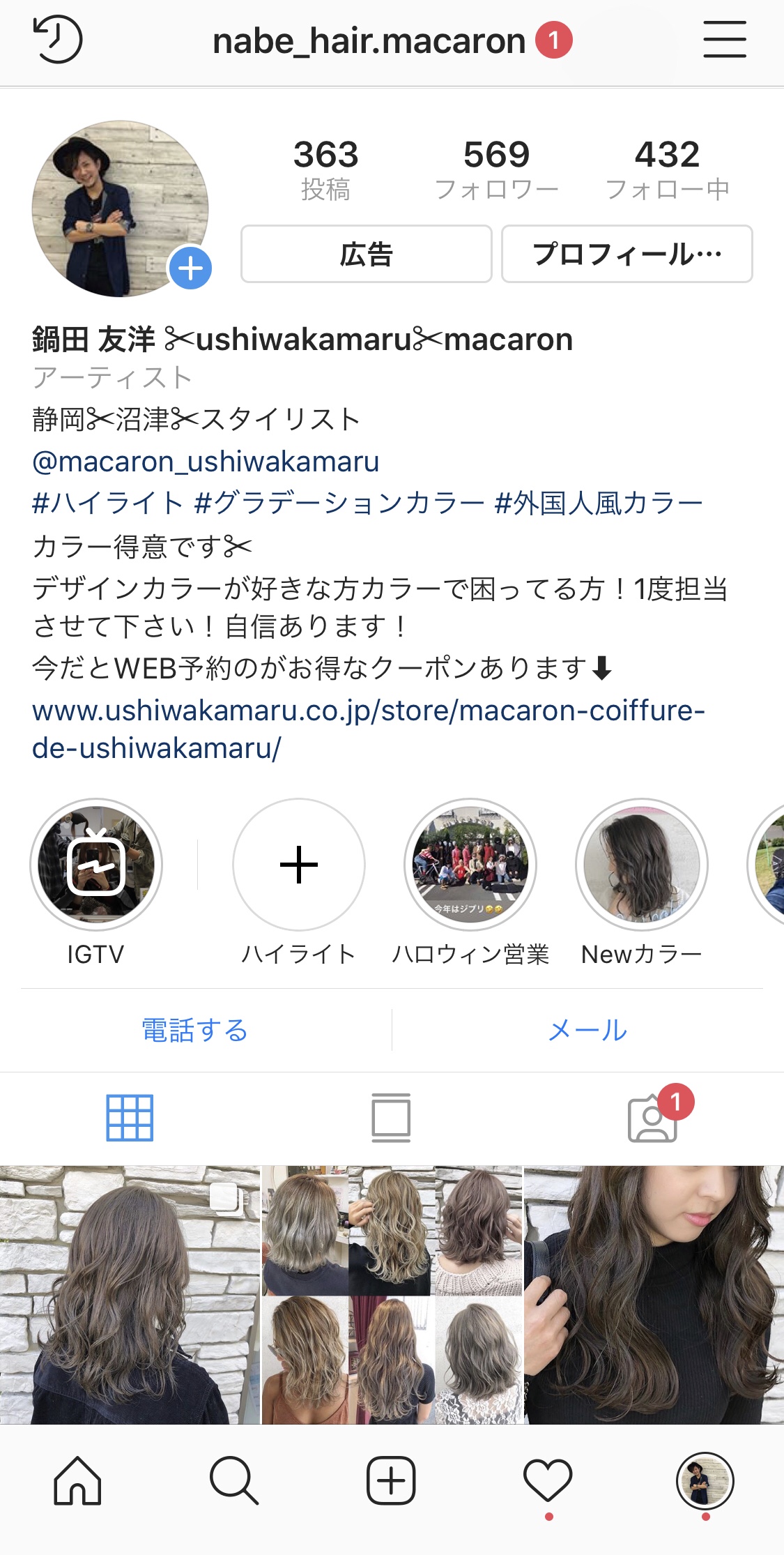
Task: Open the IGTV circle
Action: [x=96, y=865]
